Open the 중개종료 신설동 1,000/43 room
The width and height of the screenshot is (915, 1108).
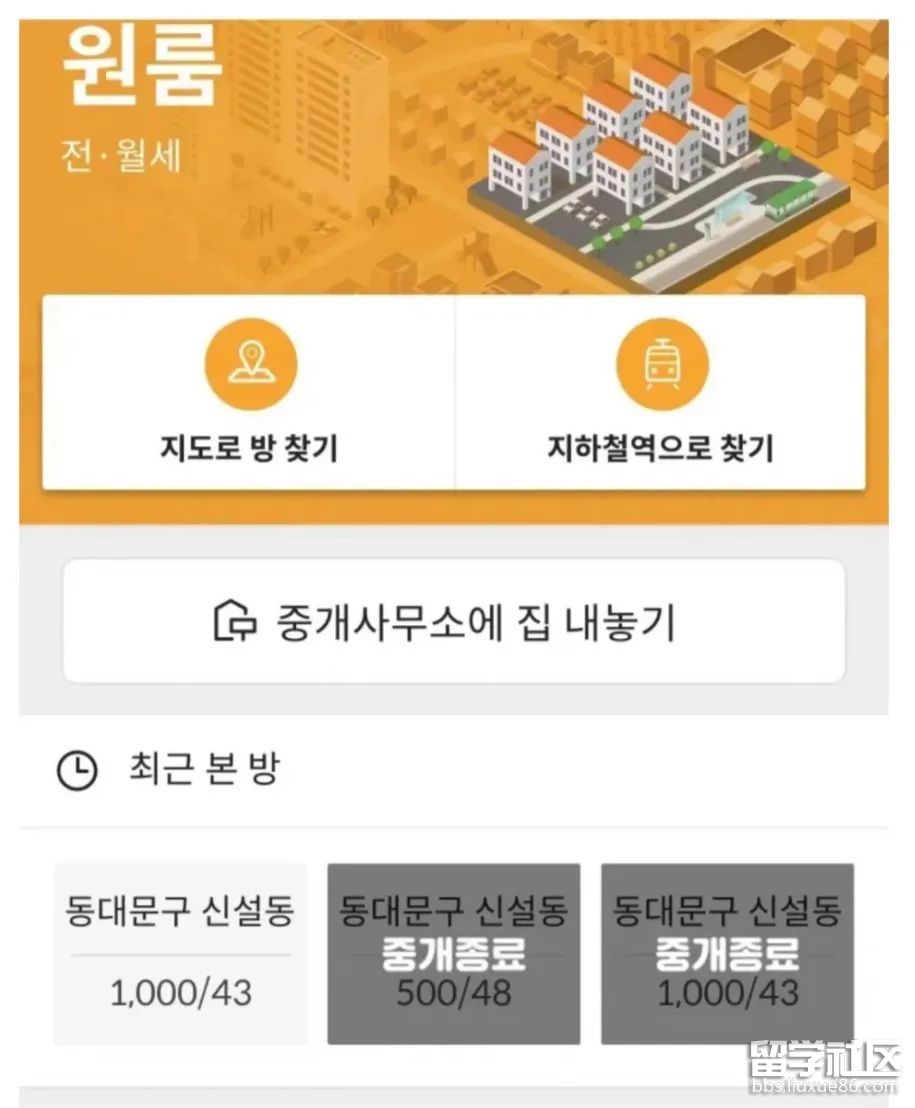[727, 953]
